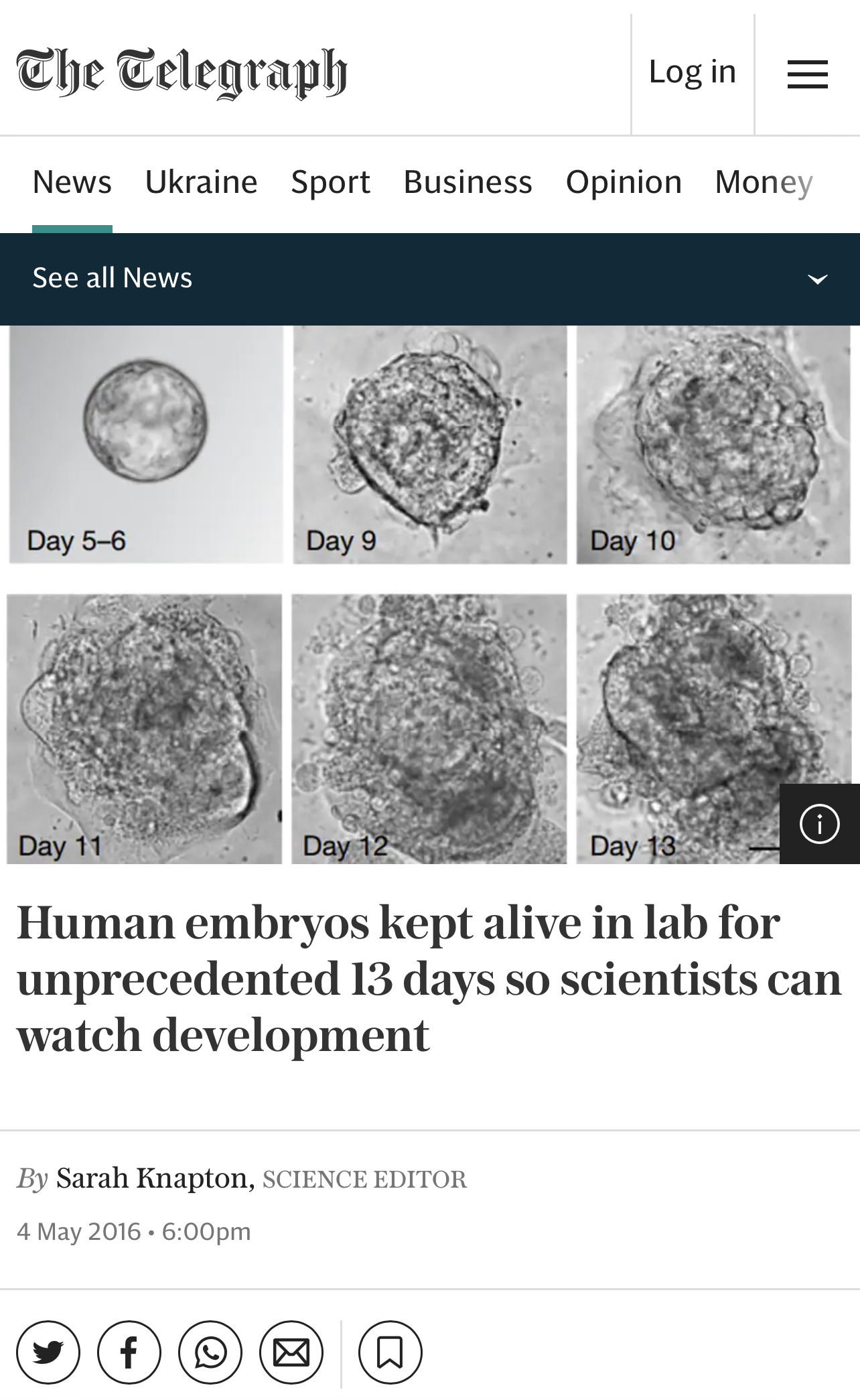Open the Opinion section
The image size is (860, 1400).
pos(624,182)
